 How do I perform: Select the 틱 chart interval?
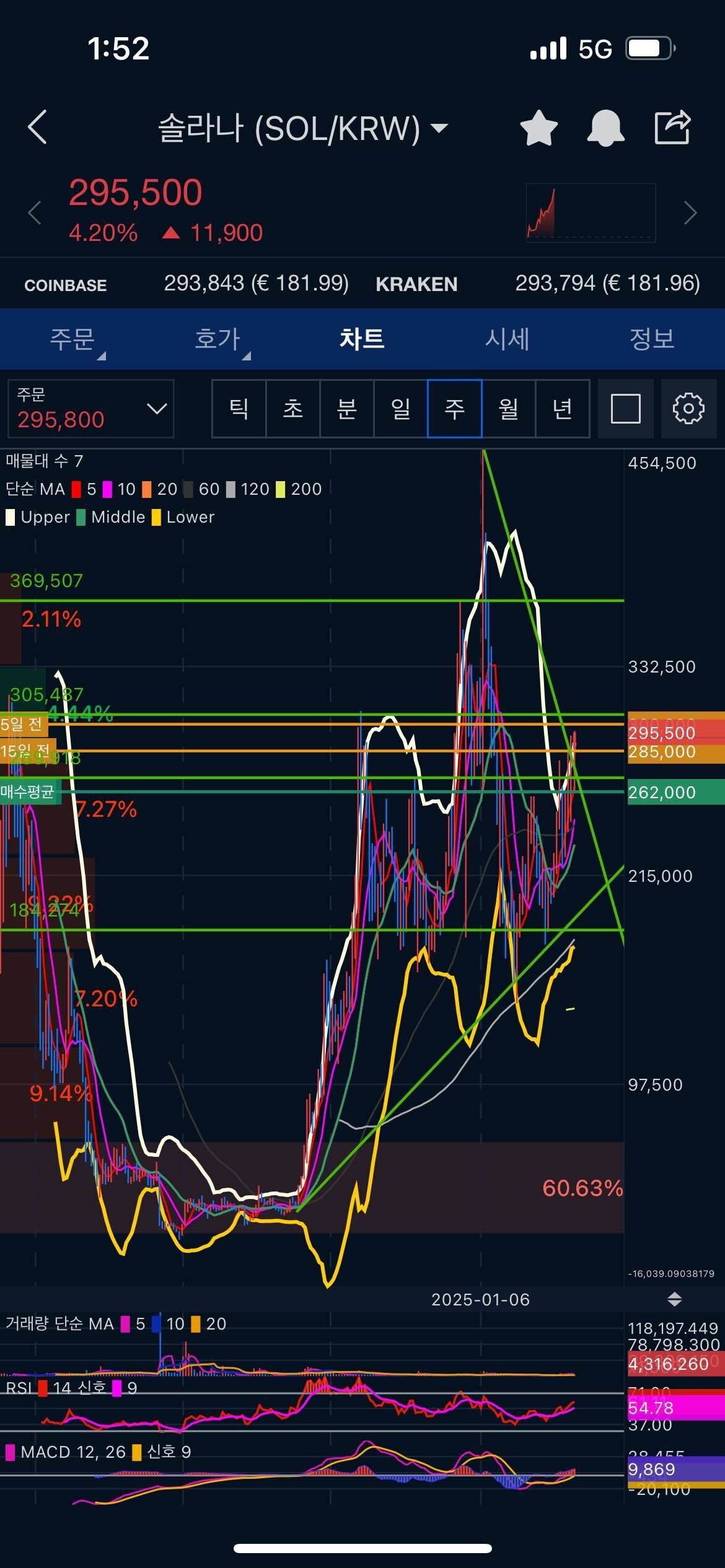pyautogui.click(x=239, y=409)
